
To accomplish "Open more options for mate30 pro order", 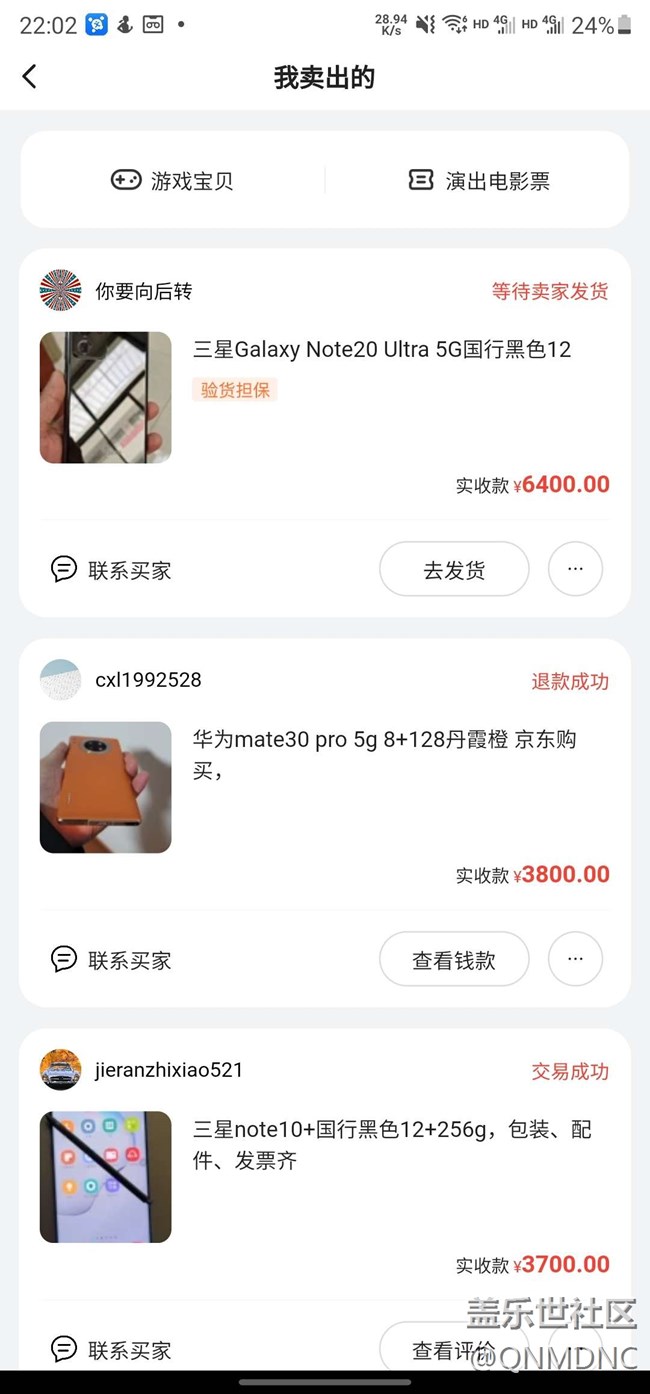I will [x=575, y=960].
